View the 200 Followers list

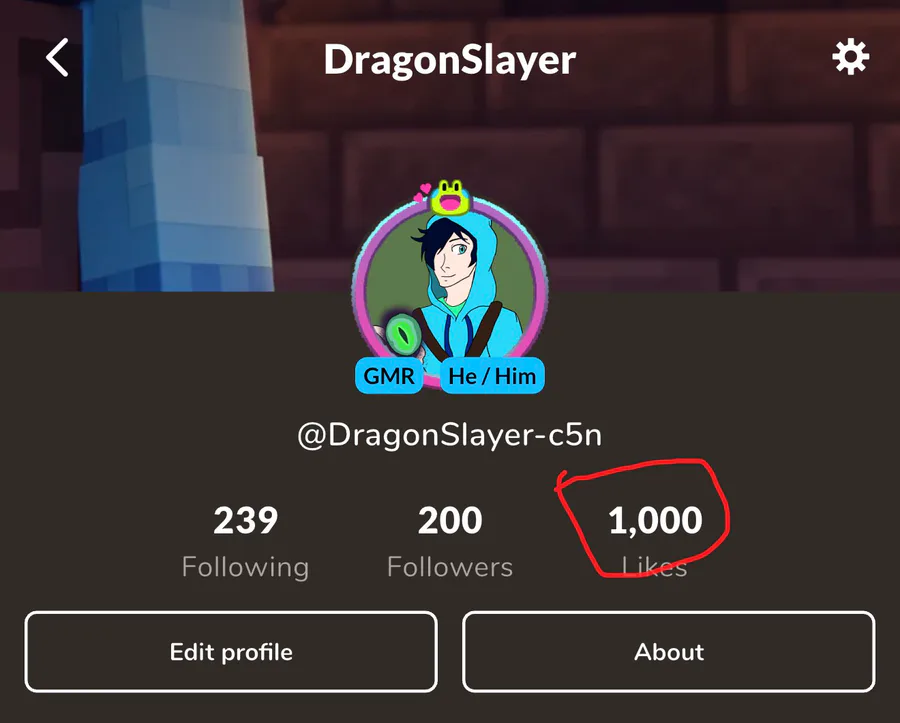[x=450, y=542]
